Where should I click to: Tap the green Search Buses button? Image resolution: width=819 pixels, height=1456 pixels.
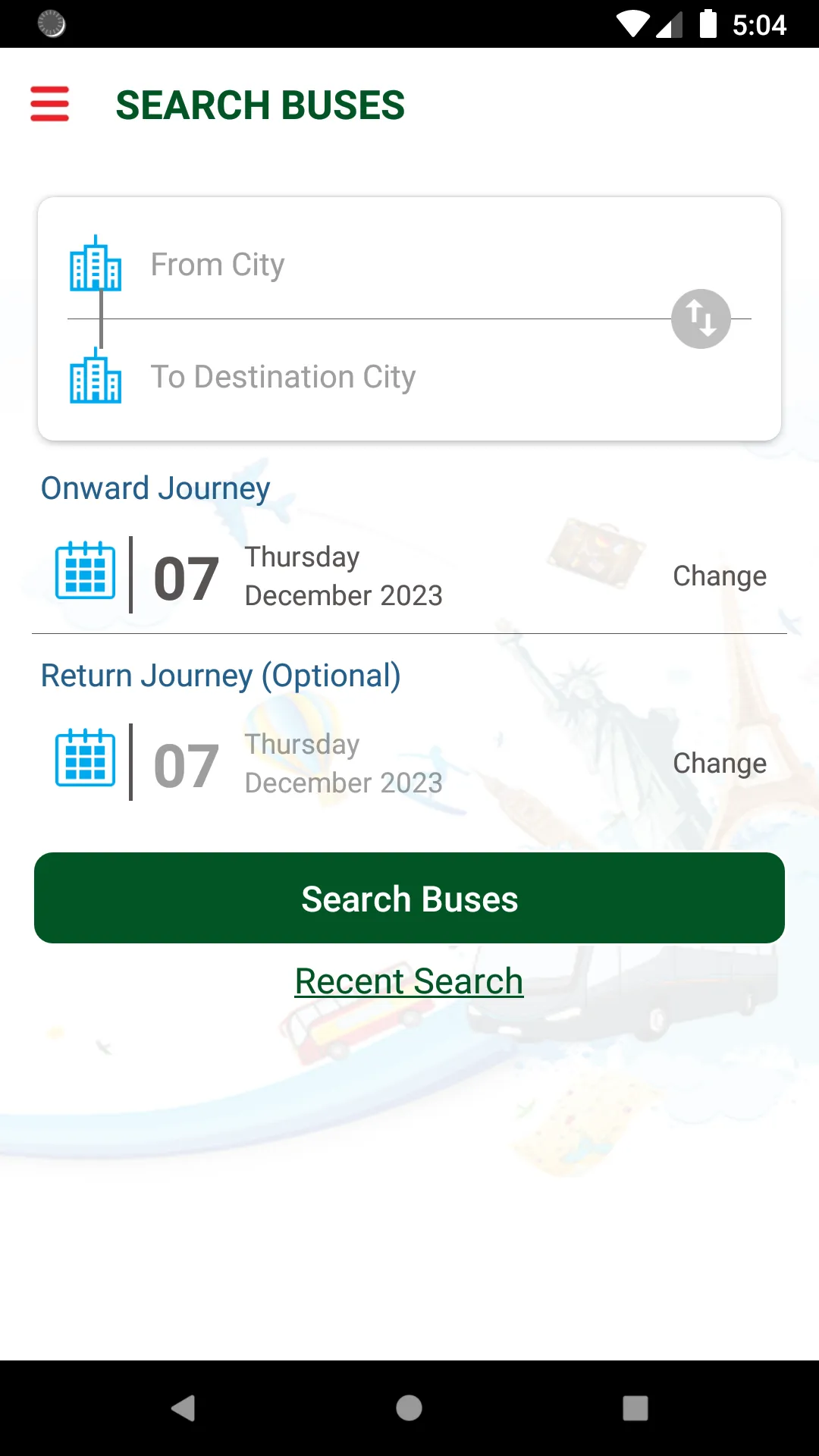(409, 899)
